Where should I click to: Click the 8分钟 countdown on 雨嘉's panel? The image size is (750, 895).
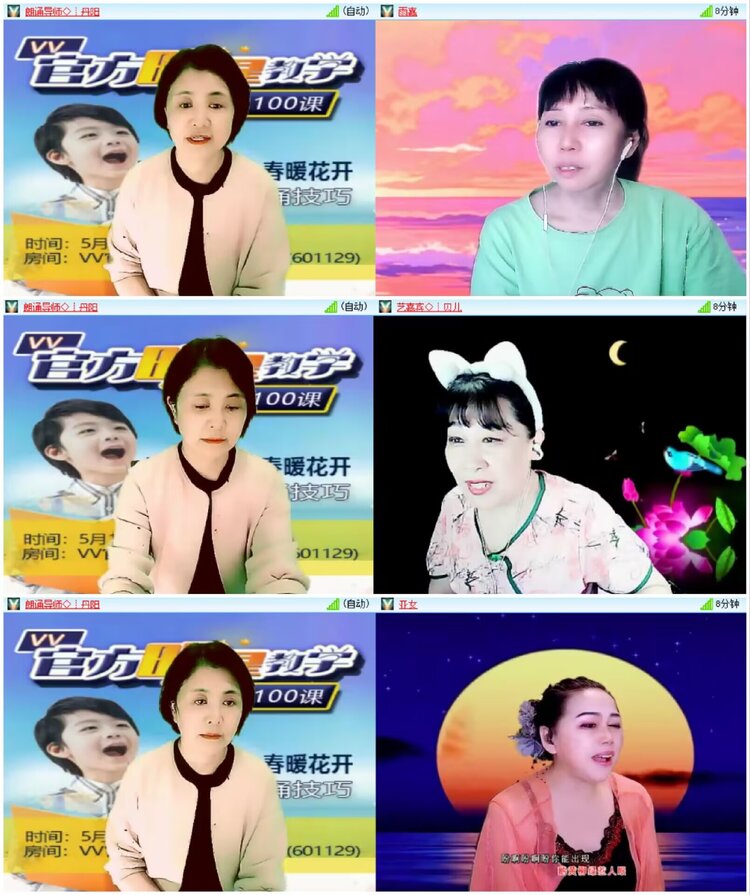coord(727,8)
